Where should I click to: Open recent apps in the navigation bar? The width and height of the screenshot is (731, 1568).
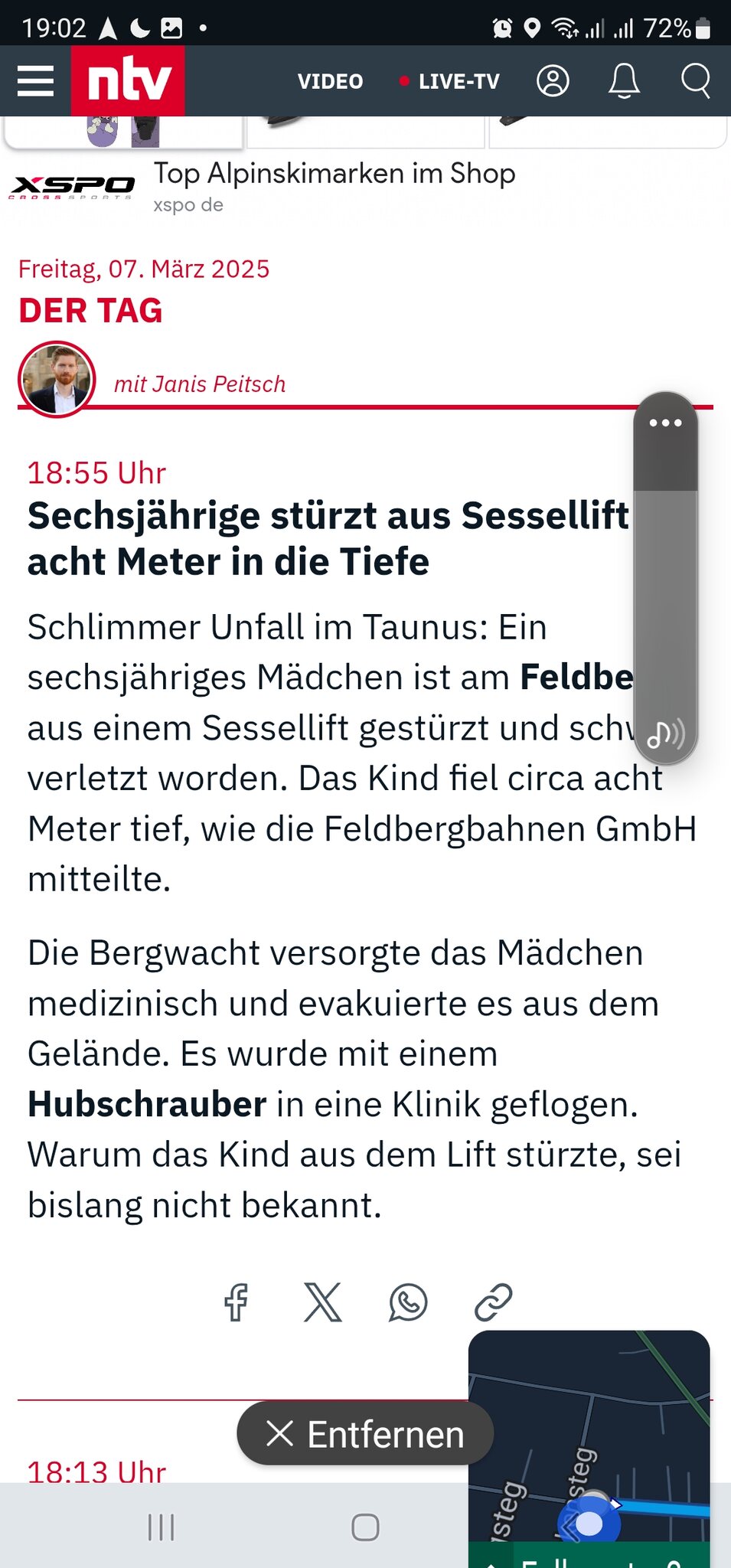[161, 1527]
